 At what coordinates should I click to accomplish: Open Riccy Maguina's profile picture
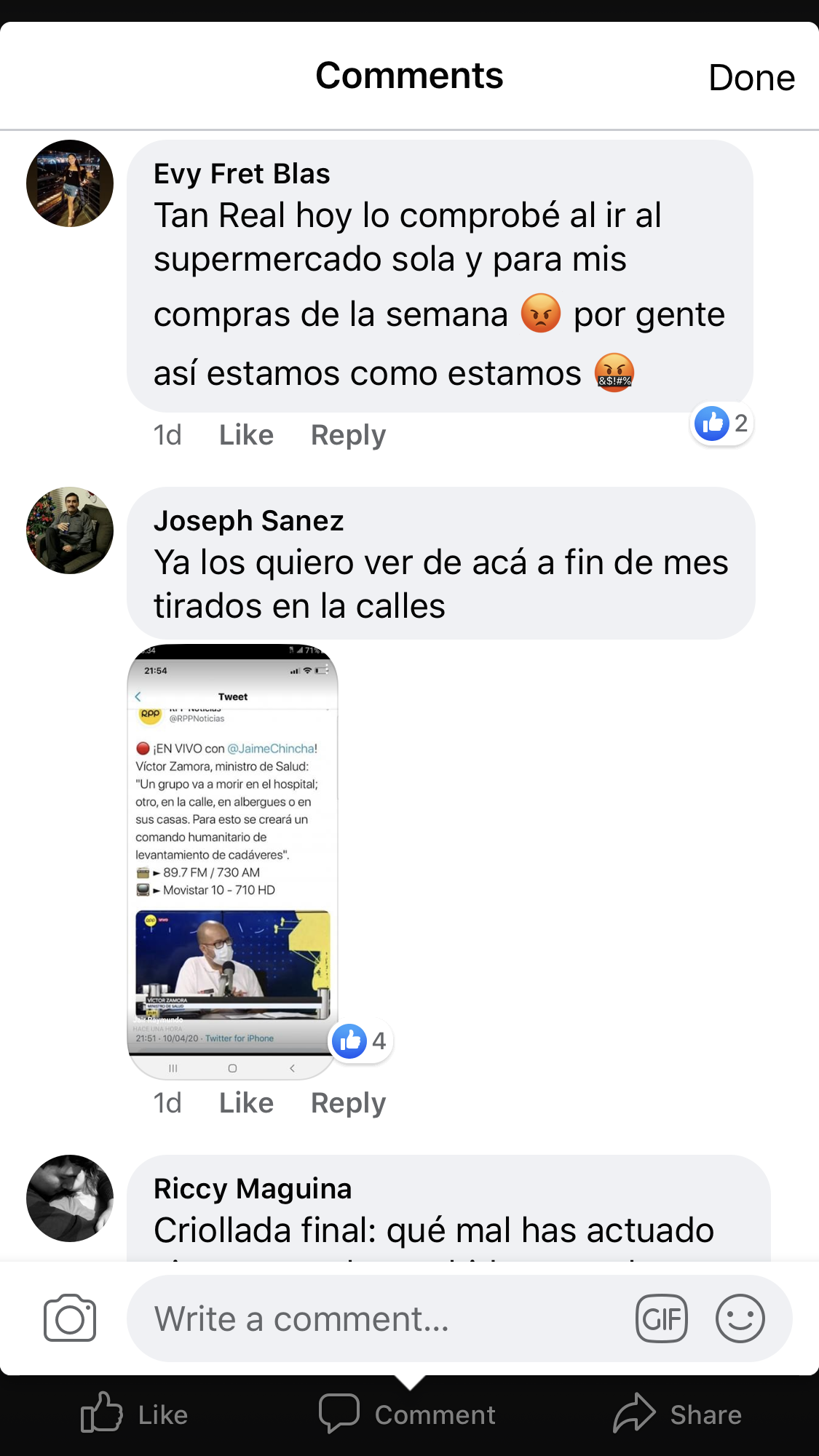(x=70, y=1198)
